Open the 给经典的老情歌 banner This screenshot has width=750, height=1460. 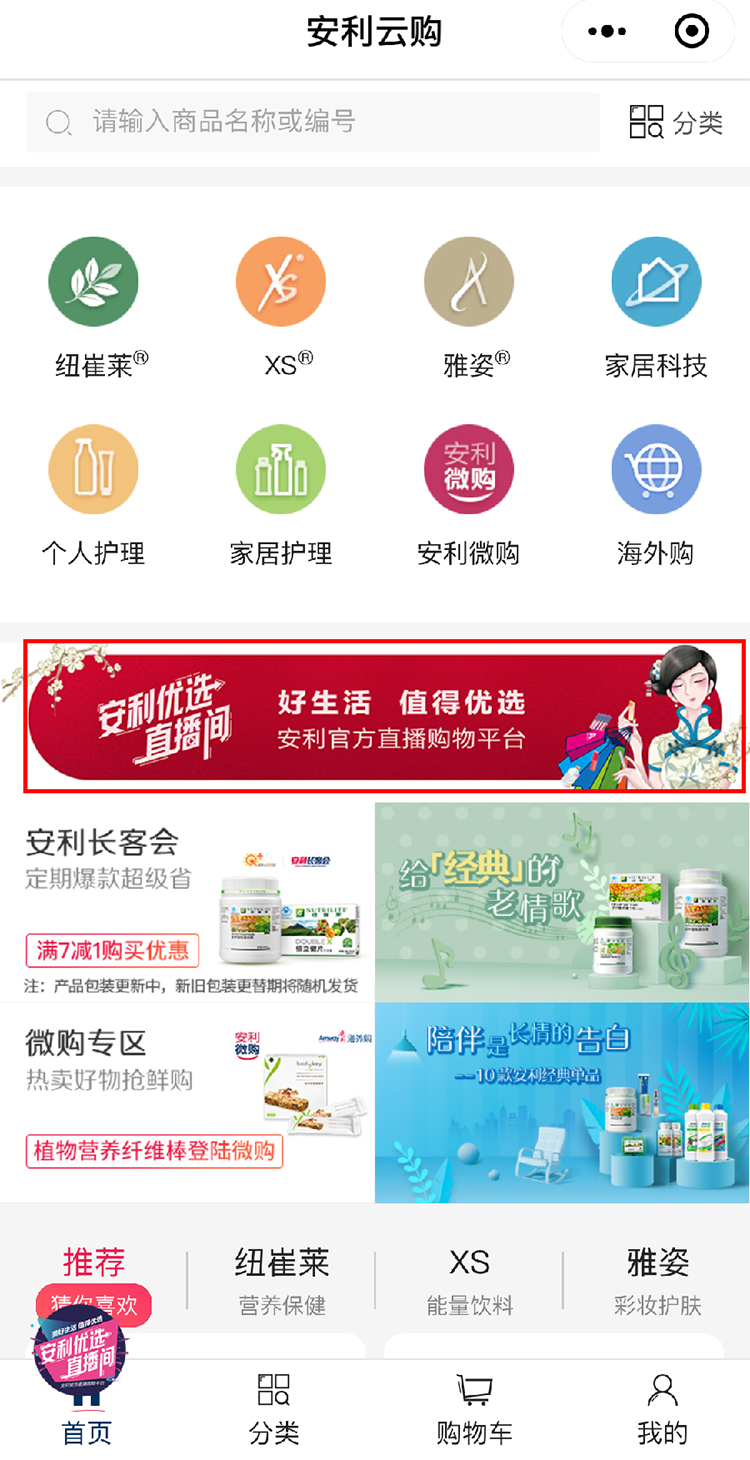point(562,902)
